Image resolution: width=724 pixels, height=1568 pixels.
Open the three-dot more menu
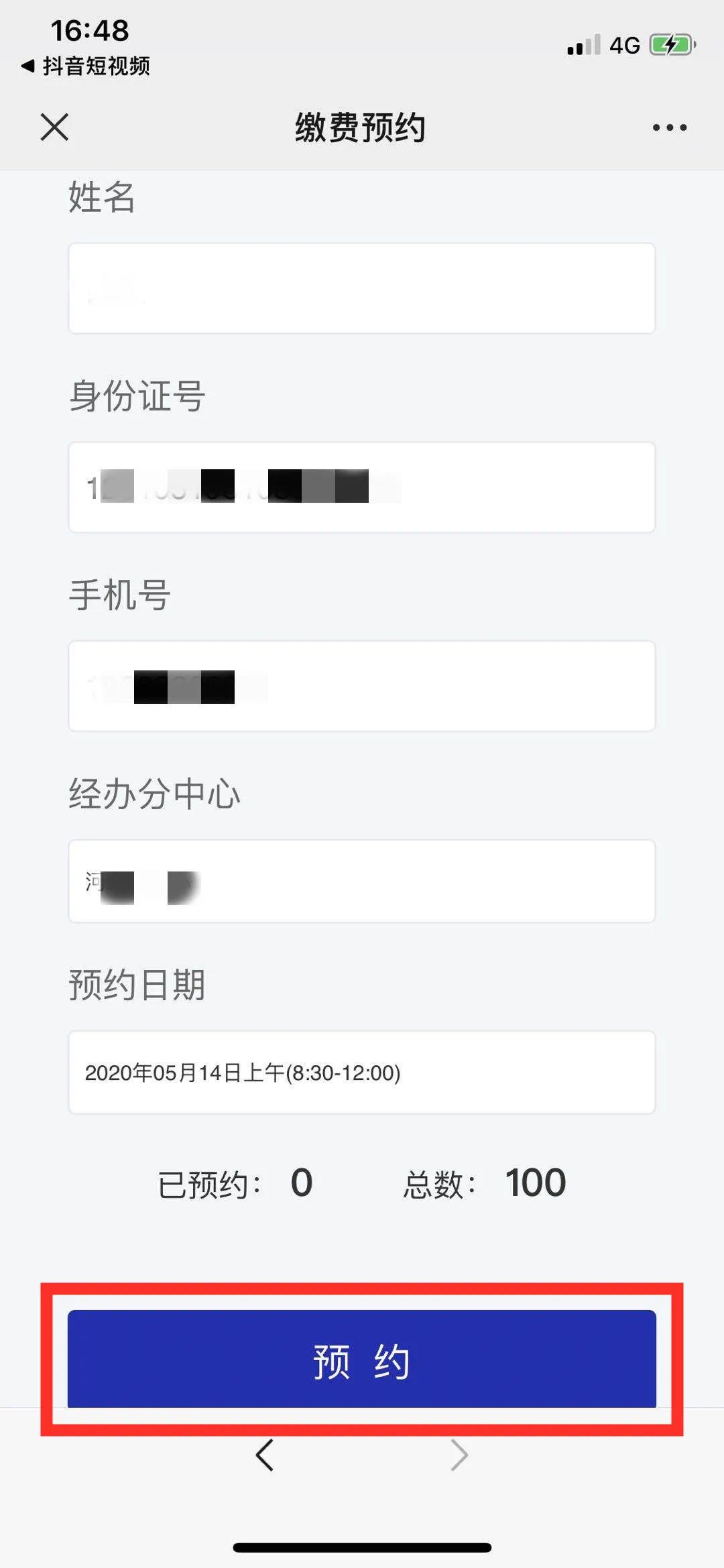(670, 127)
